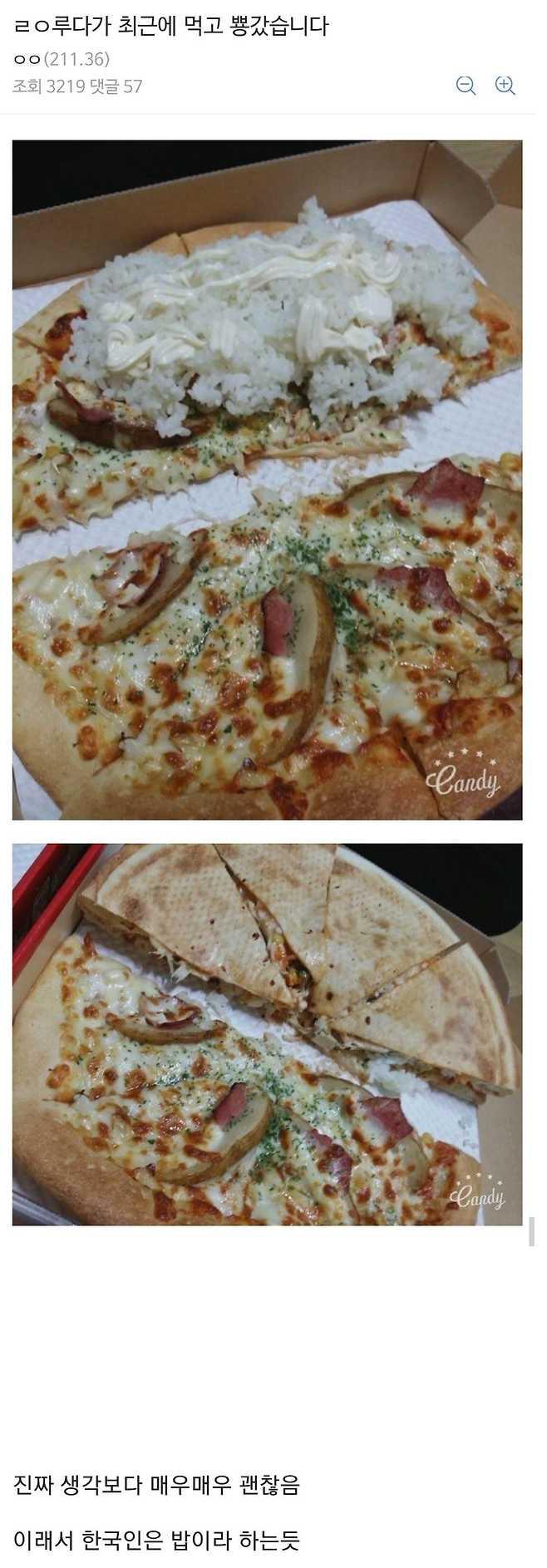Open the folded pizza slices photo
The width and height of the screenshot is (547, 1568).
pos(267,1033)
